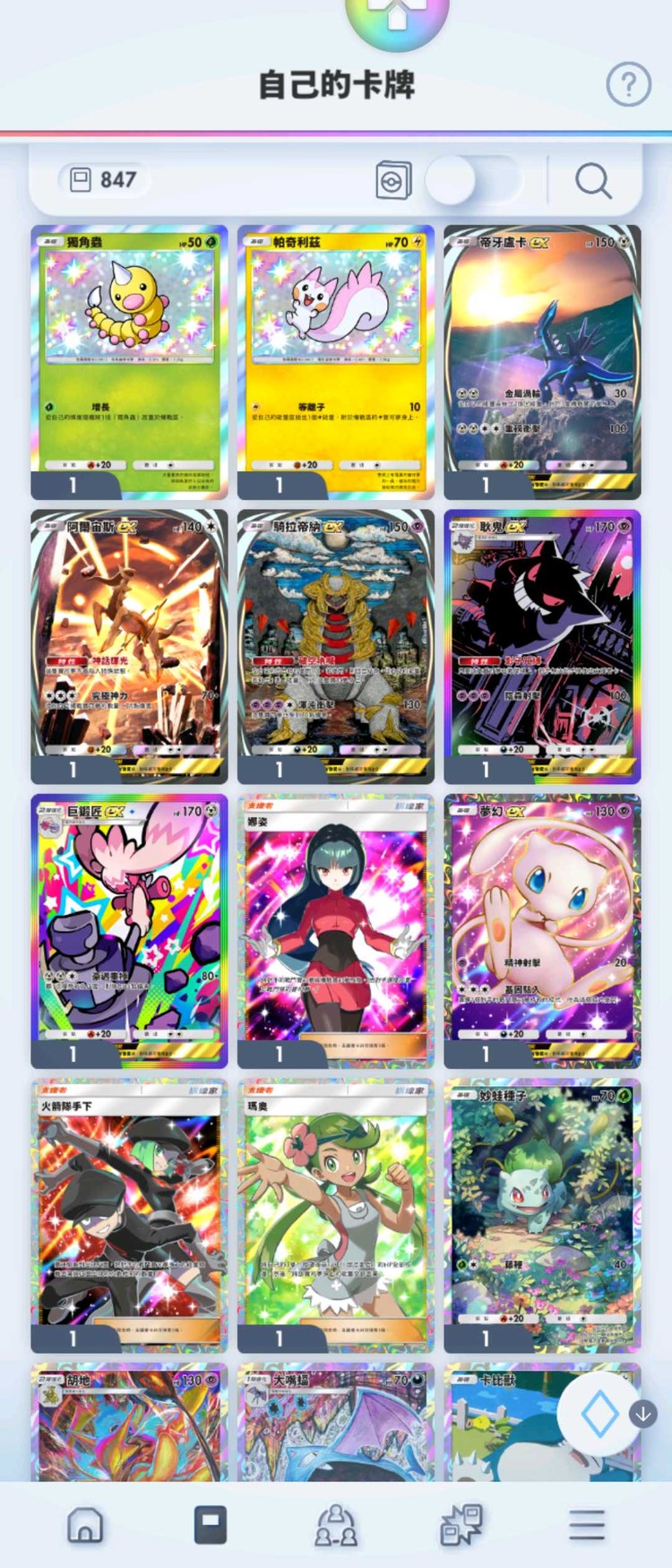Image resolution: width=672 pixels, height=1568 pixels.
Task: Switch to the social friends tab
Action: (x=335, y=1524)
